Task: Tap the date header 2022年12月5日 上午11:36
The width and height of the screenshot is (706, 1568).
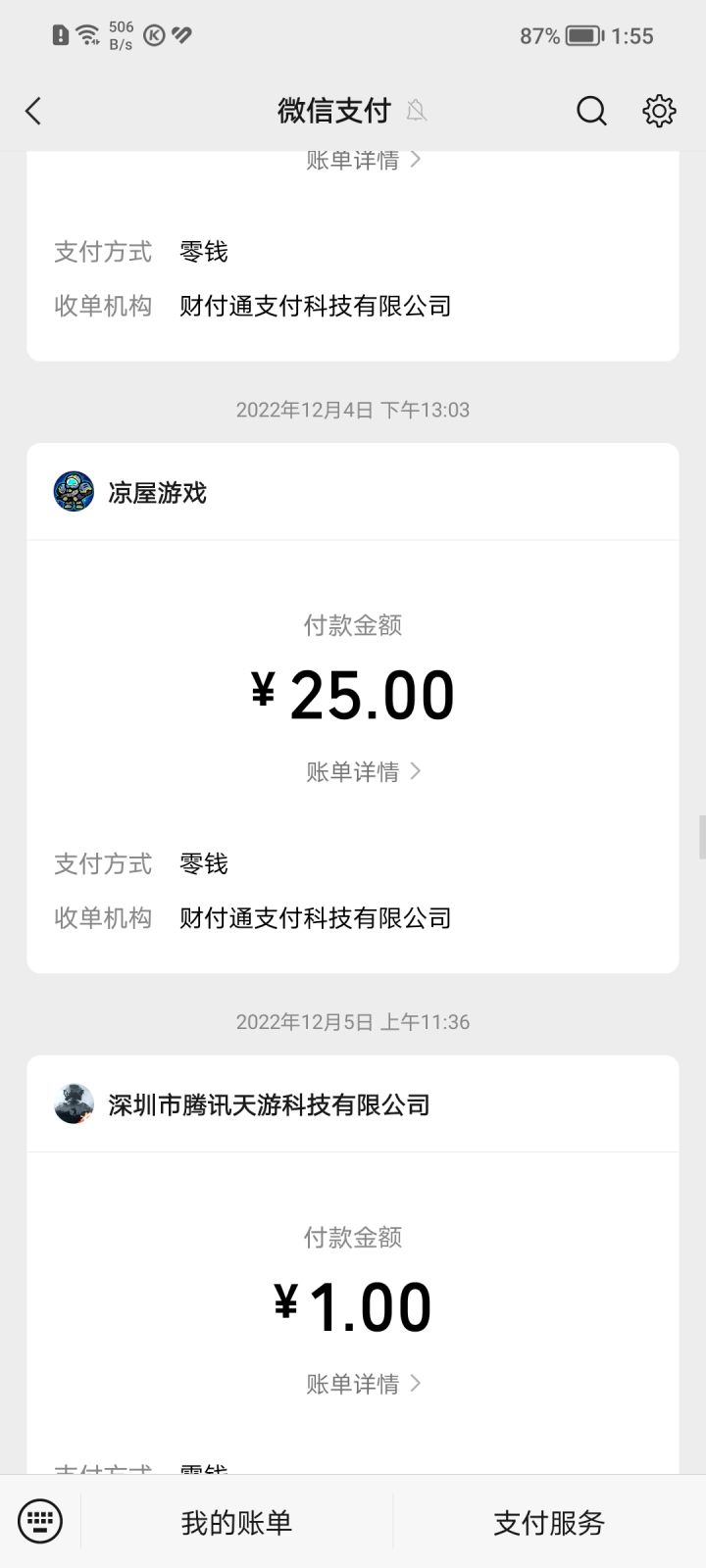Action: (x=353, y=1021)
